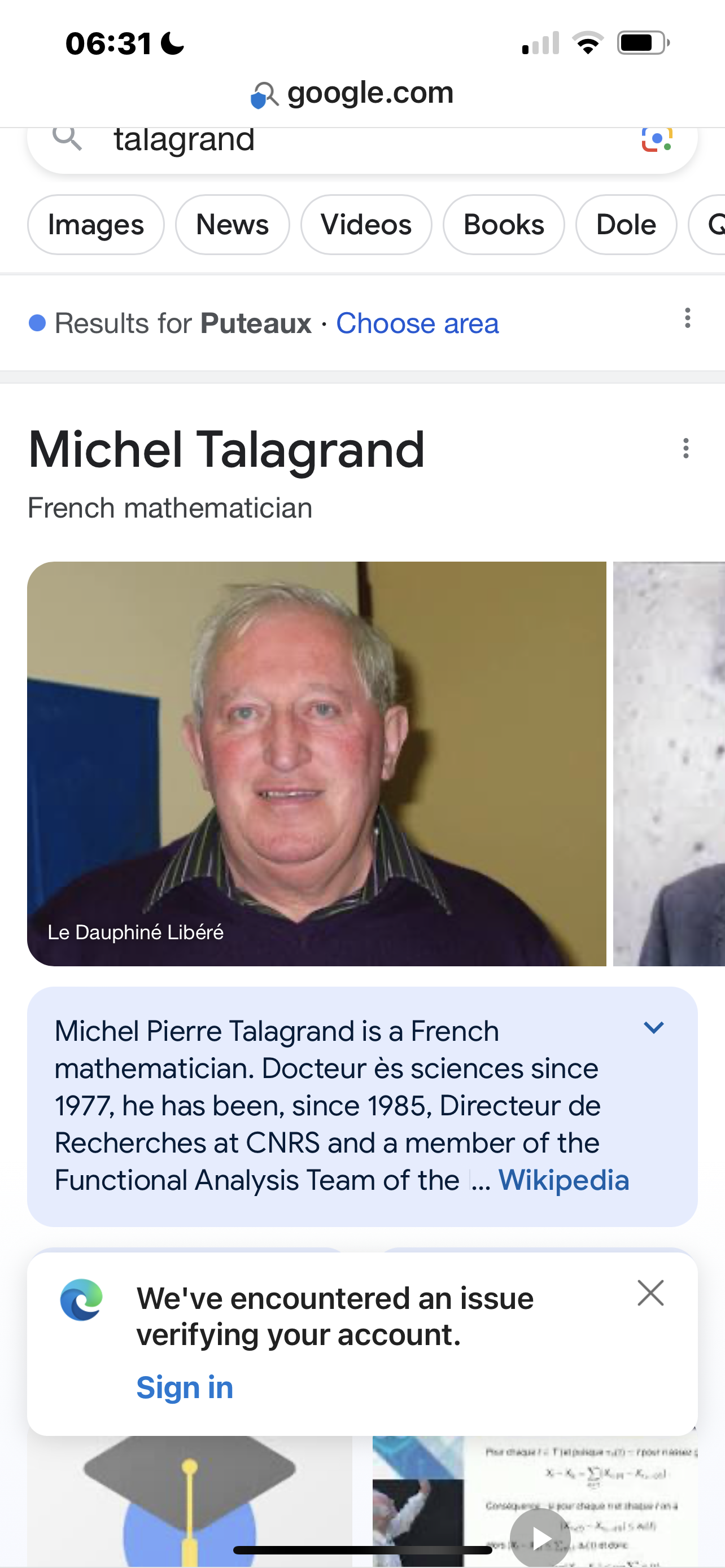Play the video with math formulas
Image resolution: width=725 pixels, height=1568 pixels.
coord(539,1536)
